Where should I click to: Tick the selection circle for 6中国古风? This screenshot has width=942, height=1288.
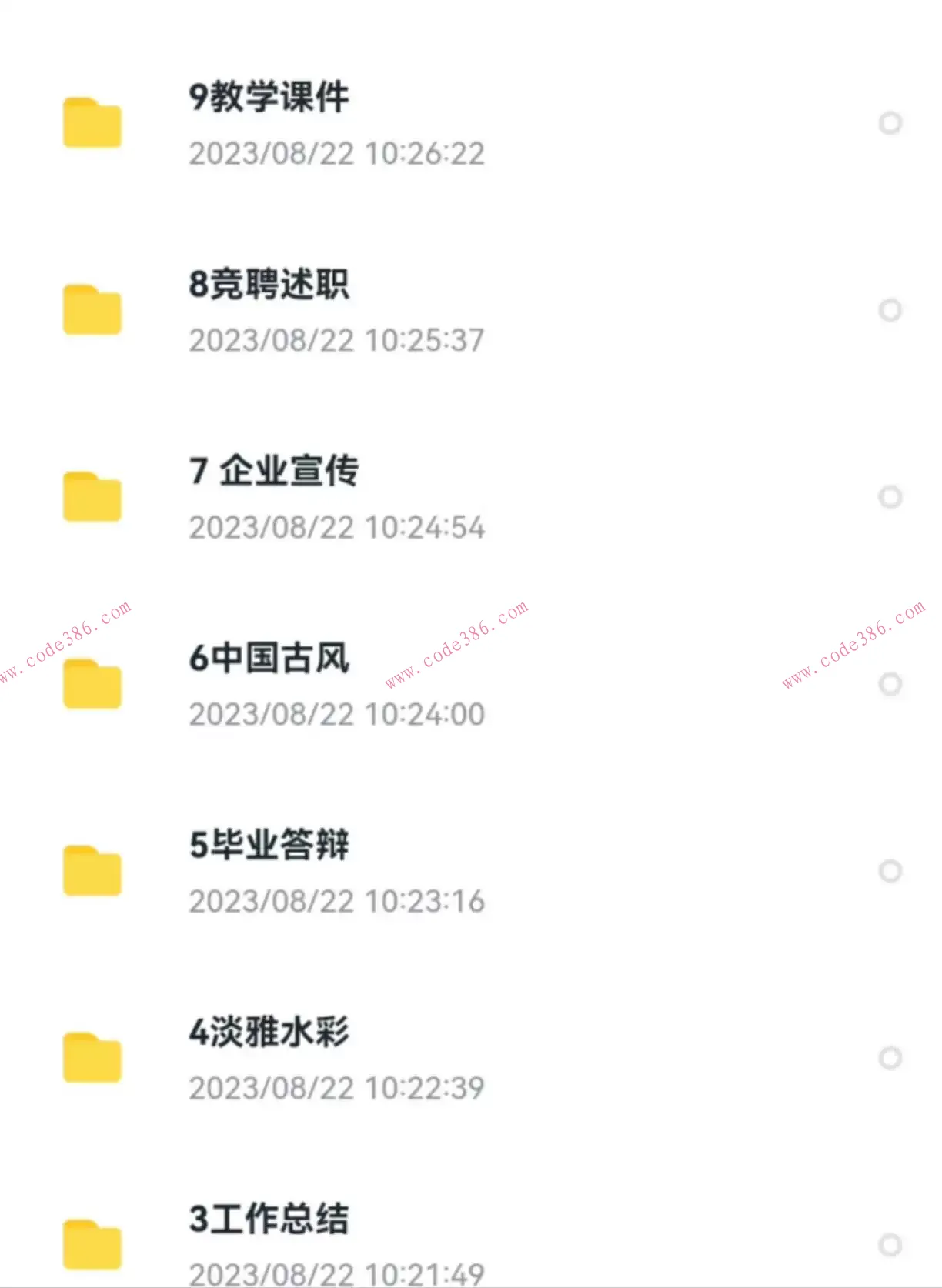tap(890, 683)
